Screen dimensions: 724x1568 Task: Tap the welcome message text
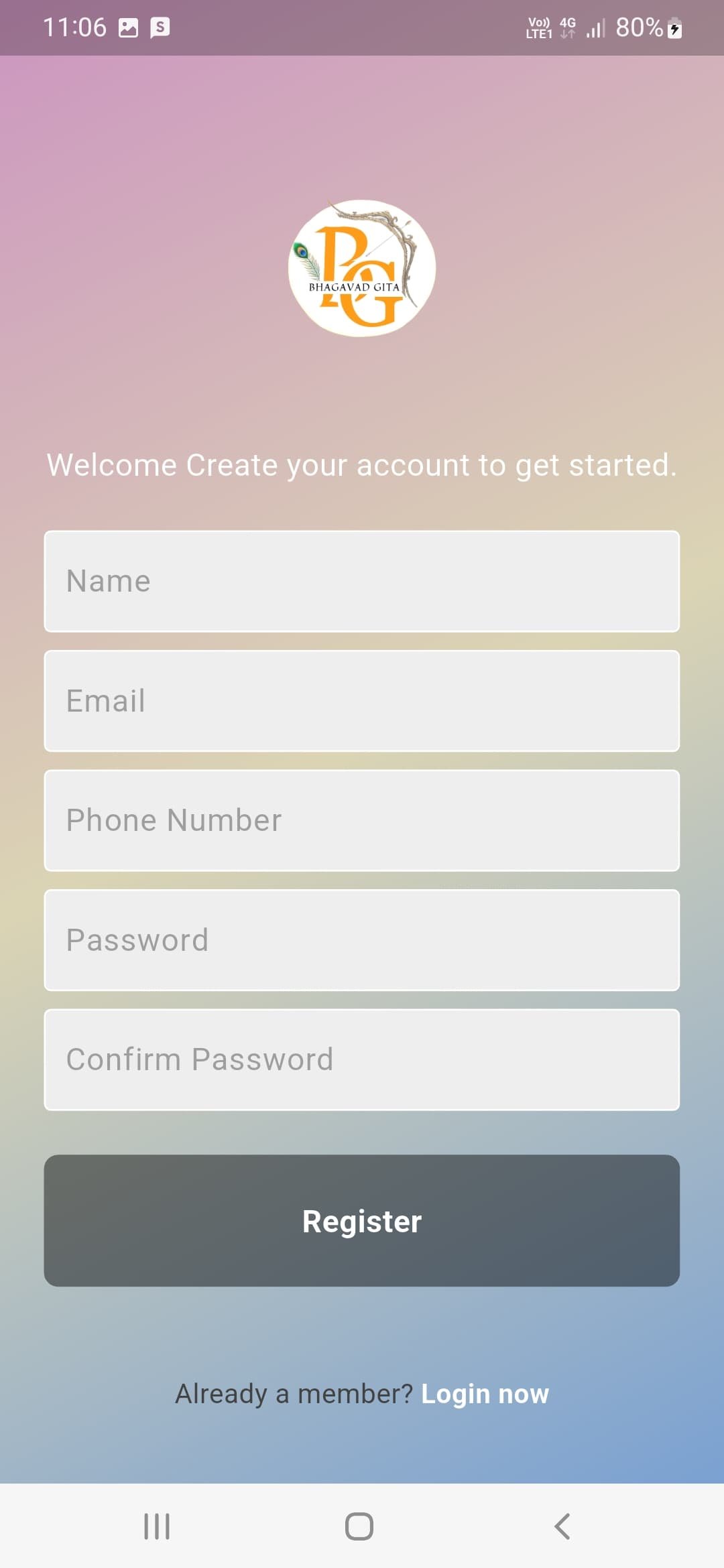click(x=361, y=464)
